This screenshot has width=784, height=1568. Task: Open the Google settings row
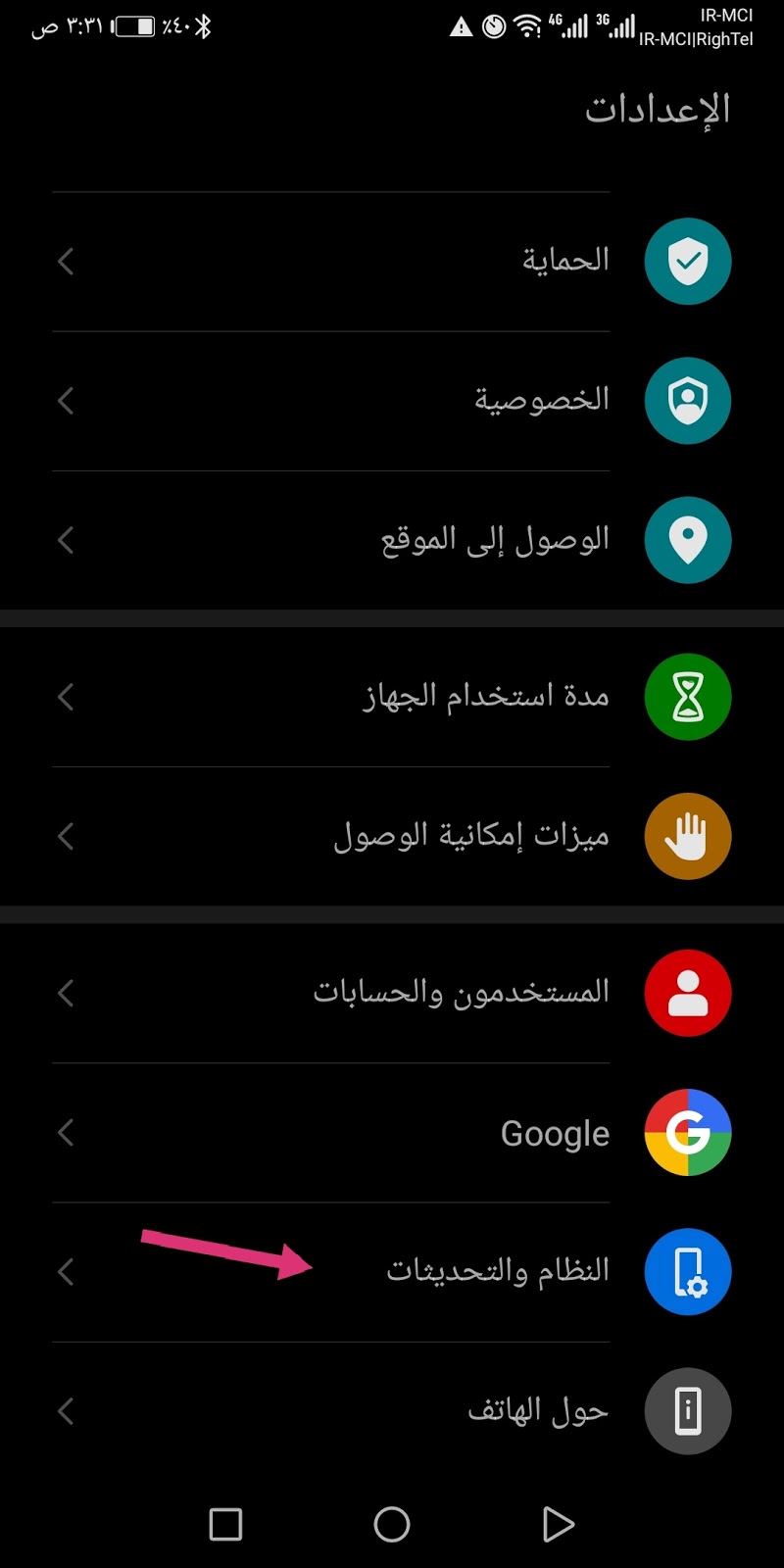392,1133
